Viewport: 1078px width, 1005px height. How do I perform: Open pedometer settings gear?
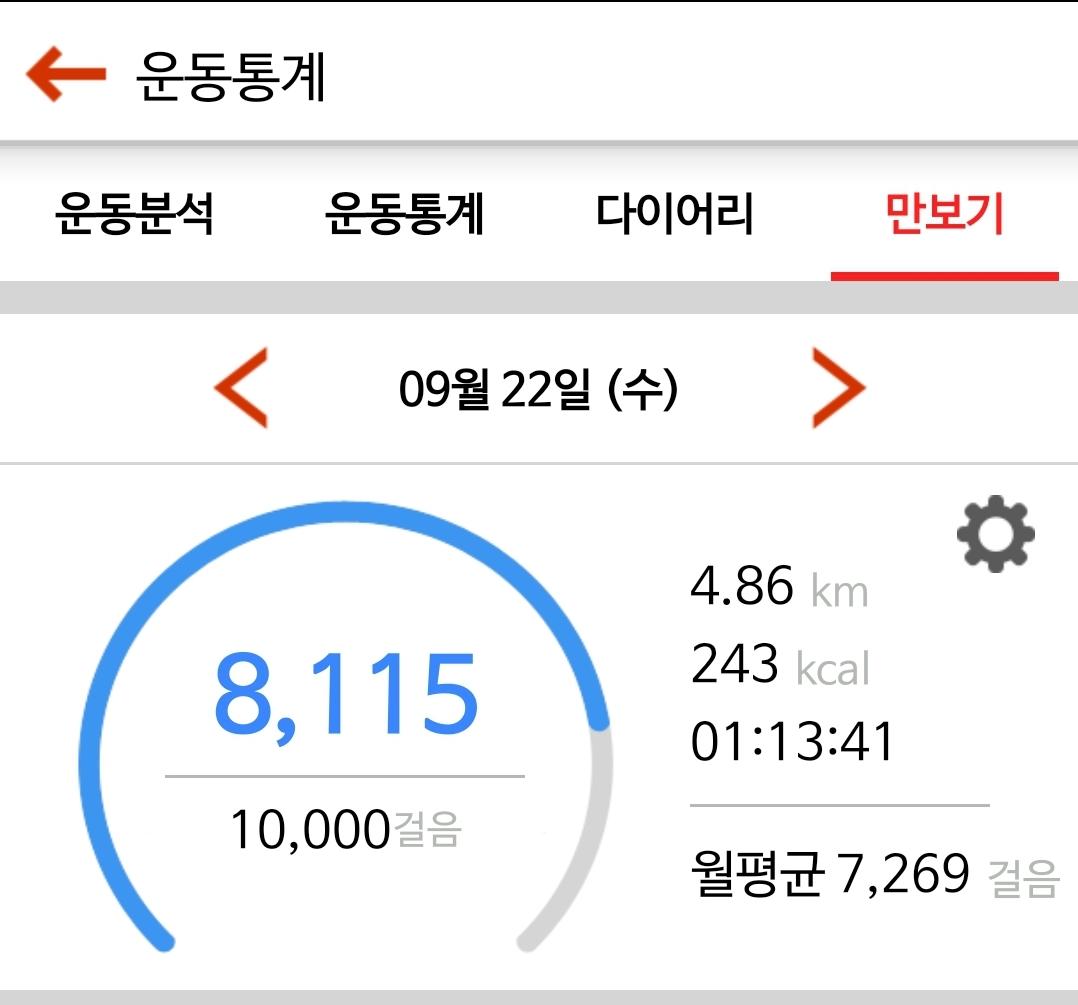click(995, 534)
